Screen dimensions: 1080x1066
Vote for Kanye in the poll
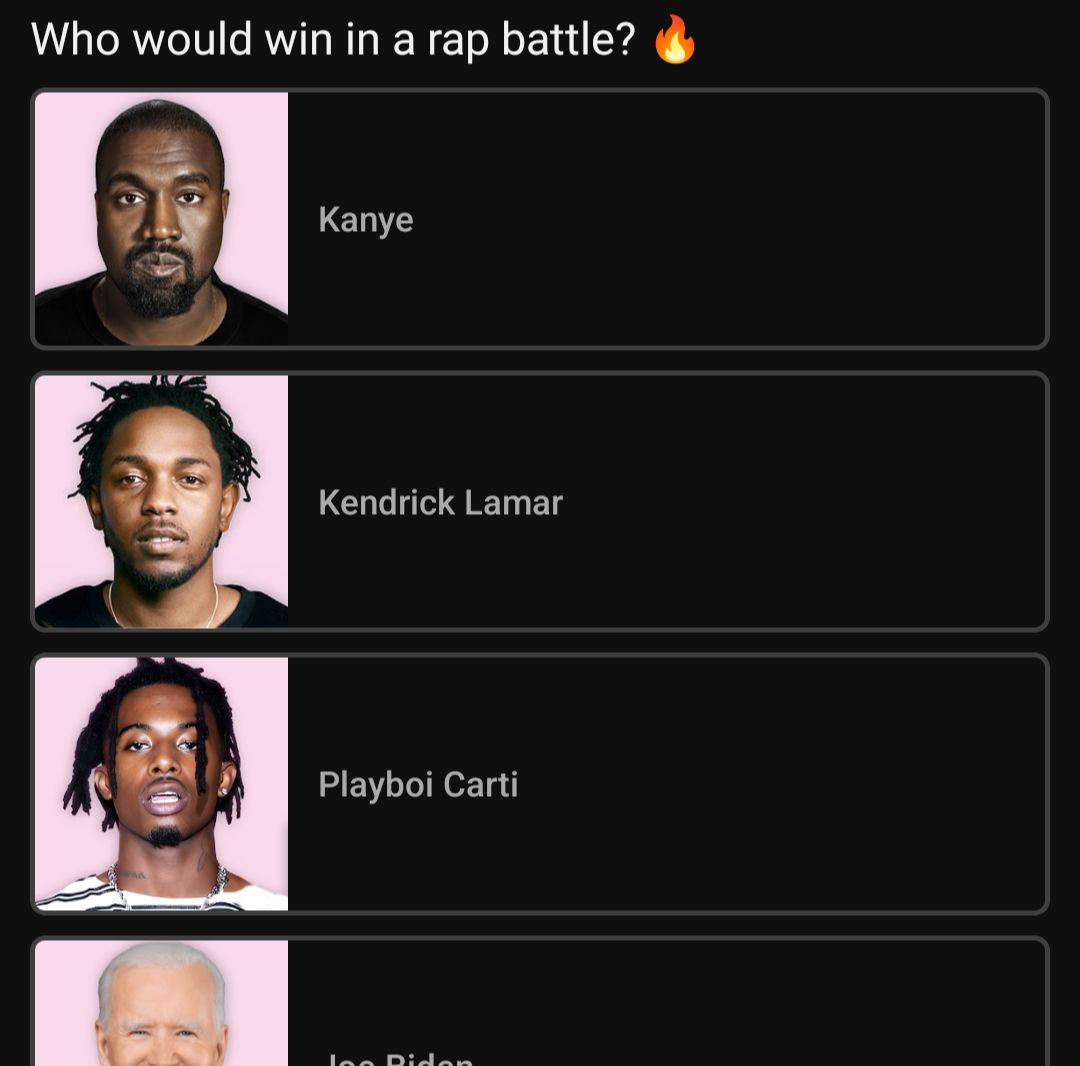tap(540, 219)
